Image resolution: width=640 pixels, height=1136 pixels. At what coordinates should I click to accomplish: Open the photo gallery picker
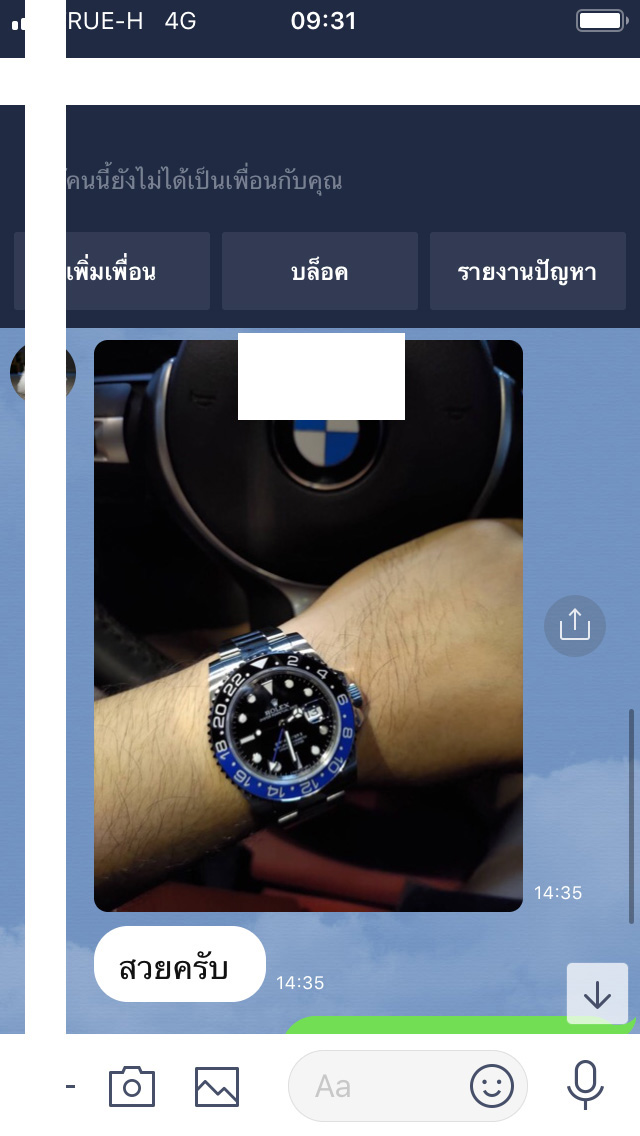[x=217, y=1086]
